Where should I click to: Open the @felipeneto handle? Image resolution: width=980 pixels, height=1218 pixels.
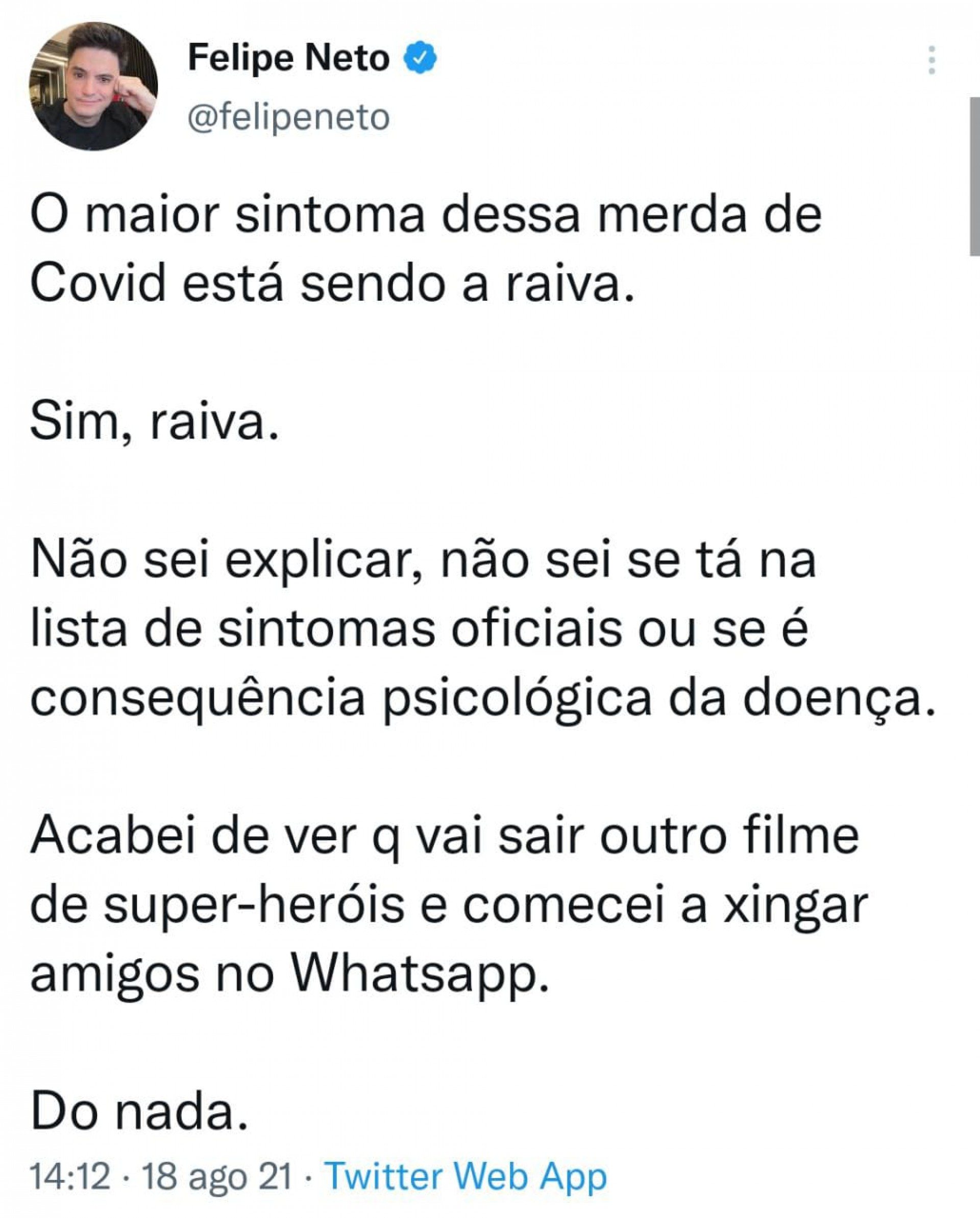(x=288, y=117)
